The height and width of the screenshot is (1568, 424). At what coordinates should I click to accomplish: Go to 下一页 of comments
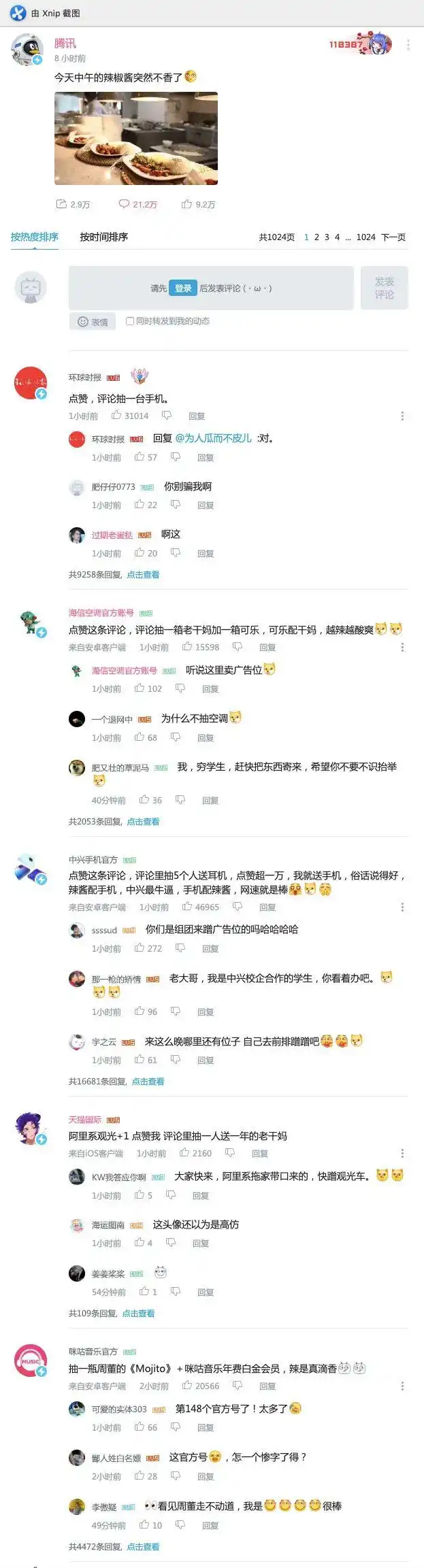tap(393, 237)
